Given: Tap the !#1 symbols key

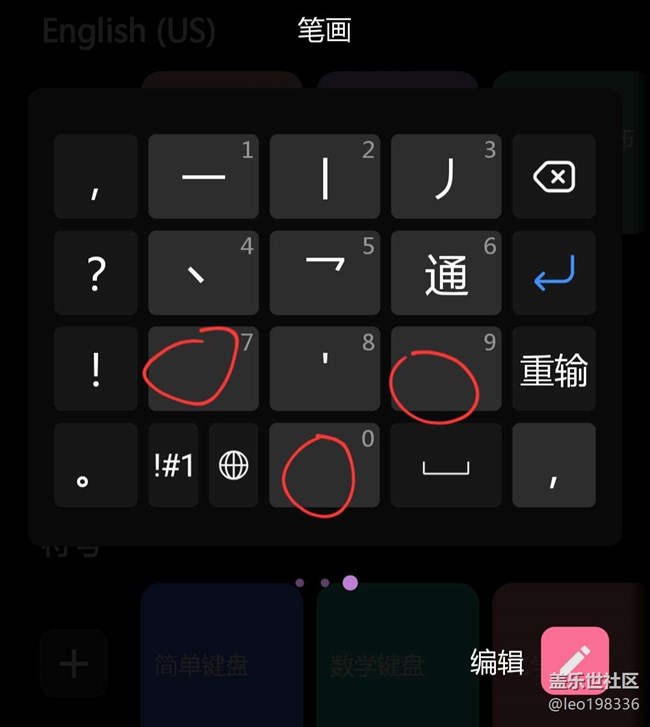Looking at the screenshot, I should [x=174, y=465].
